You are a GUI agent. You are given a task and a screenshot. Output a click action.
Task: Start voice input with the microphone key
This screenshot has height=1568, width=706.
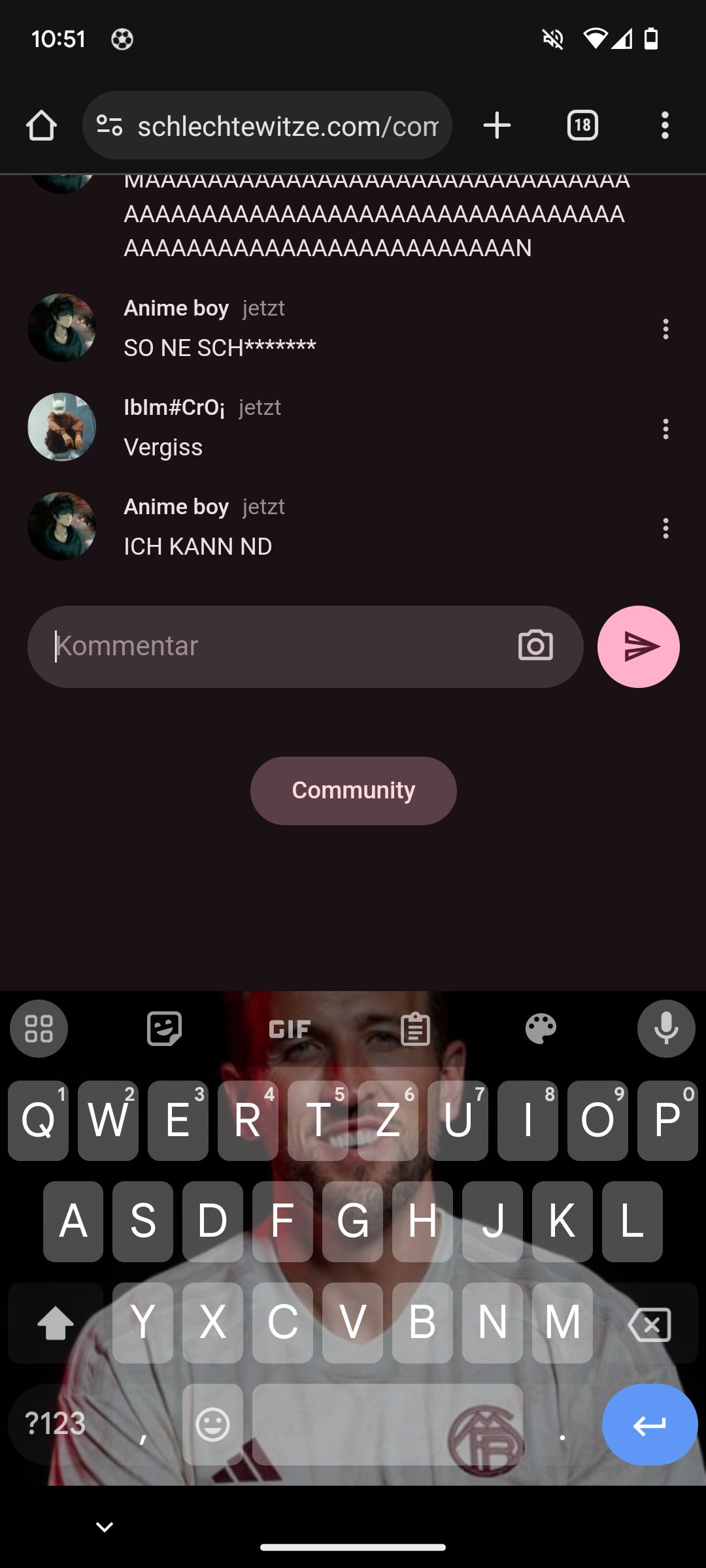pyautogui.click(x=665, y=1029)
